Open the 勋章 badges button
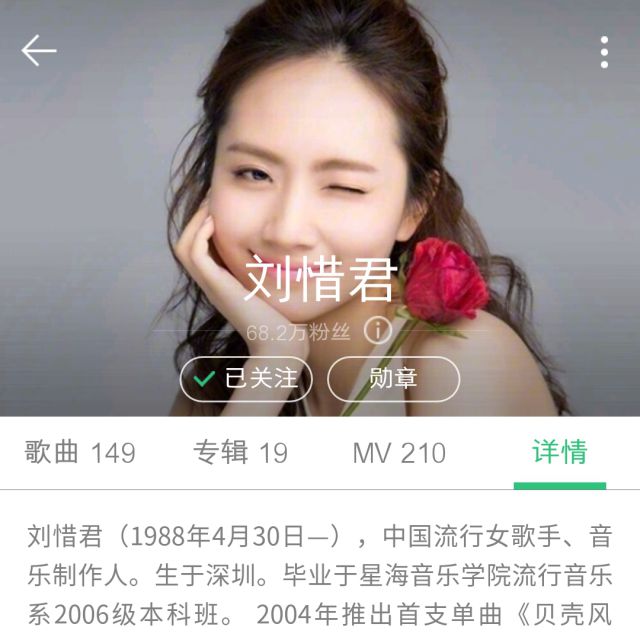Image resolution: width=640 pixels, height=640 pixels. click(393, 379)
